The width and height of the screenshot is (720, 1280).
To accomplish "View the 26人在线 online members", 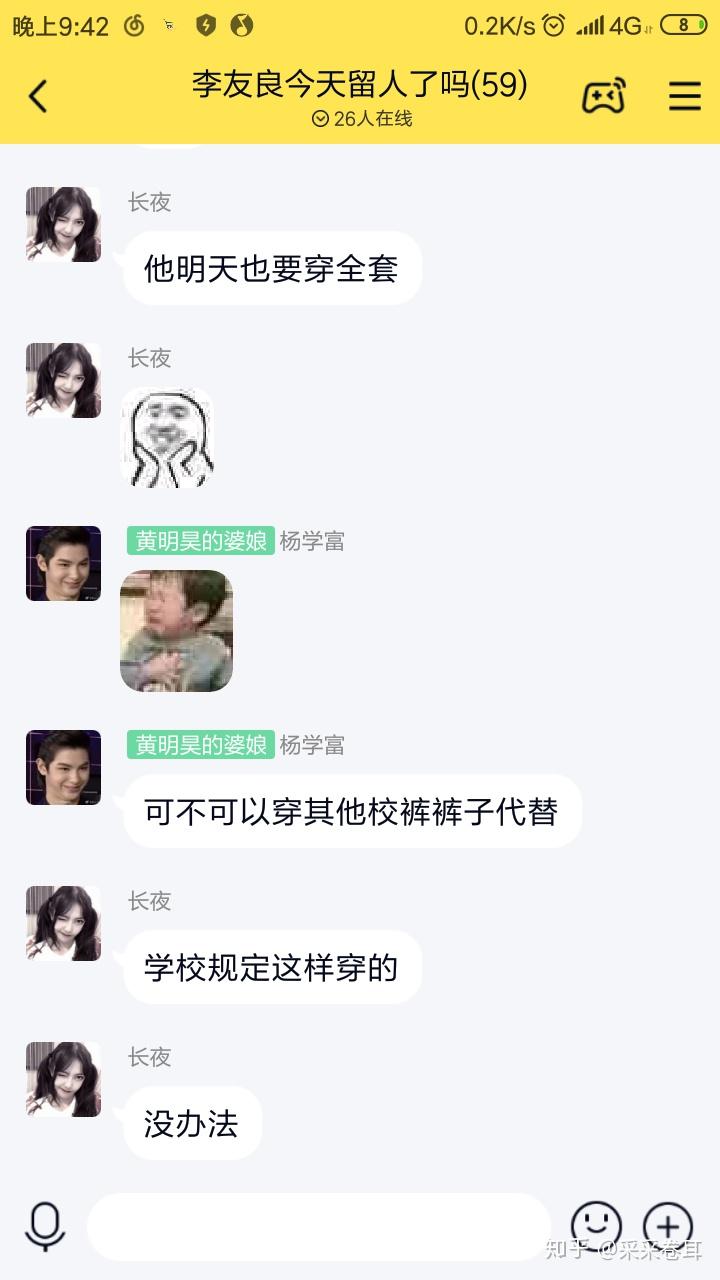I will [362, 119].
